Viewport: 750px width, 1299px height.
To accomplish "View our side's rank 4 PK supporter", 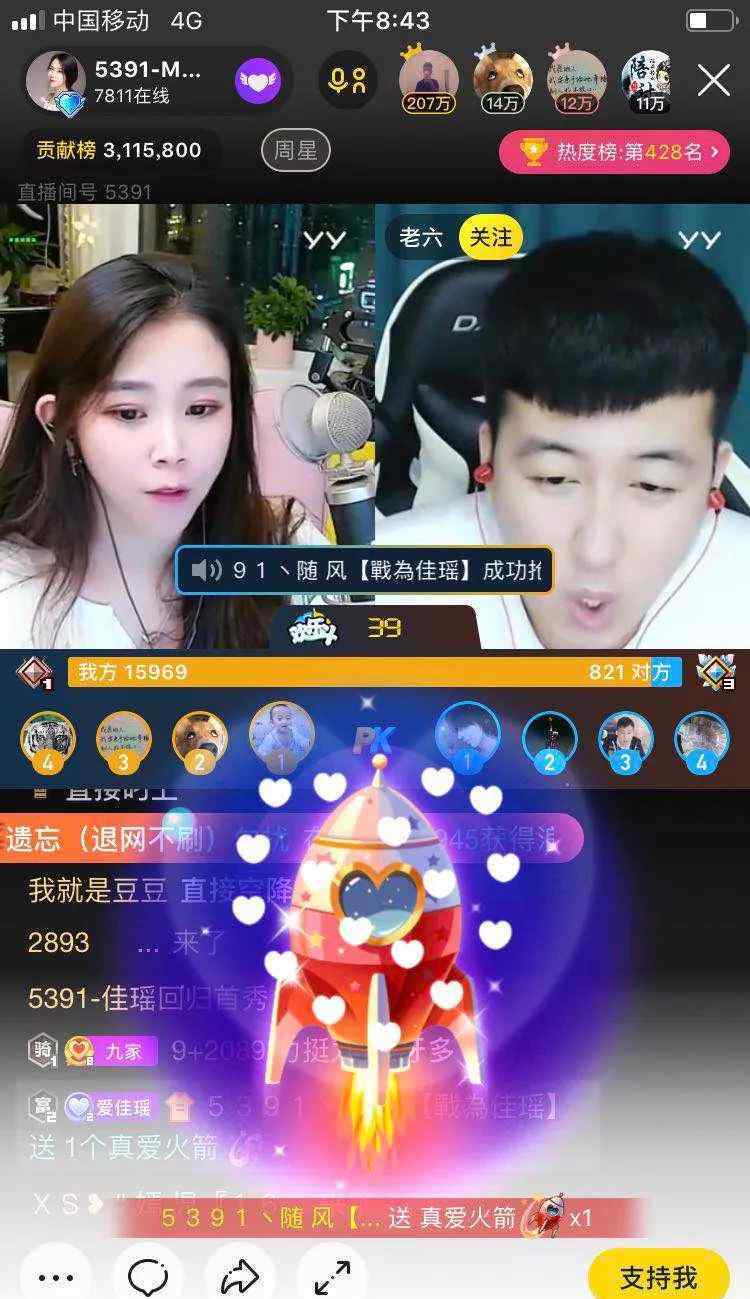I will point(47,742).
